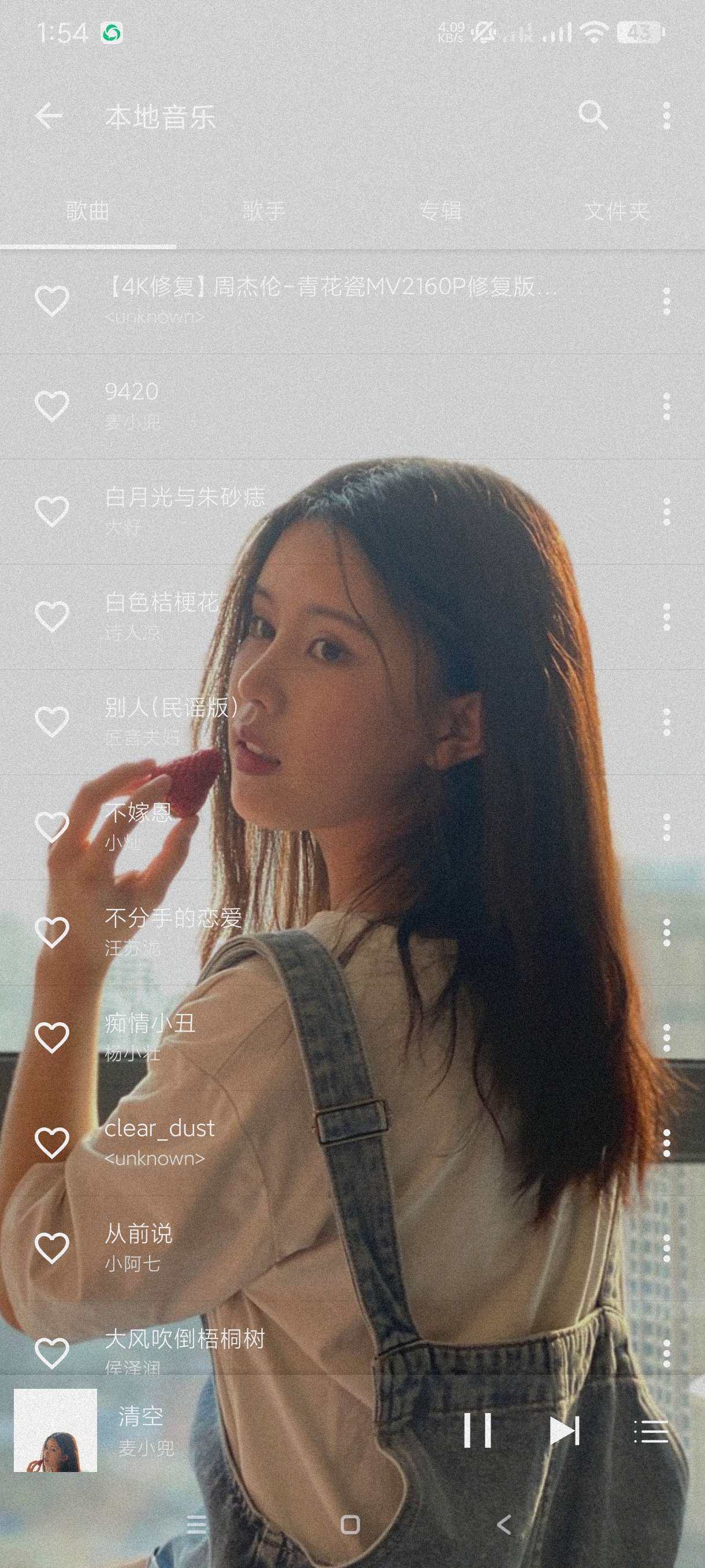Pause the currently playing song 清空
Image resolution: width=705 pixels, height=1568 pixels.
click(x=477, y=1430)
